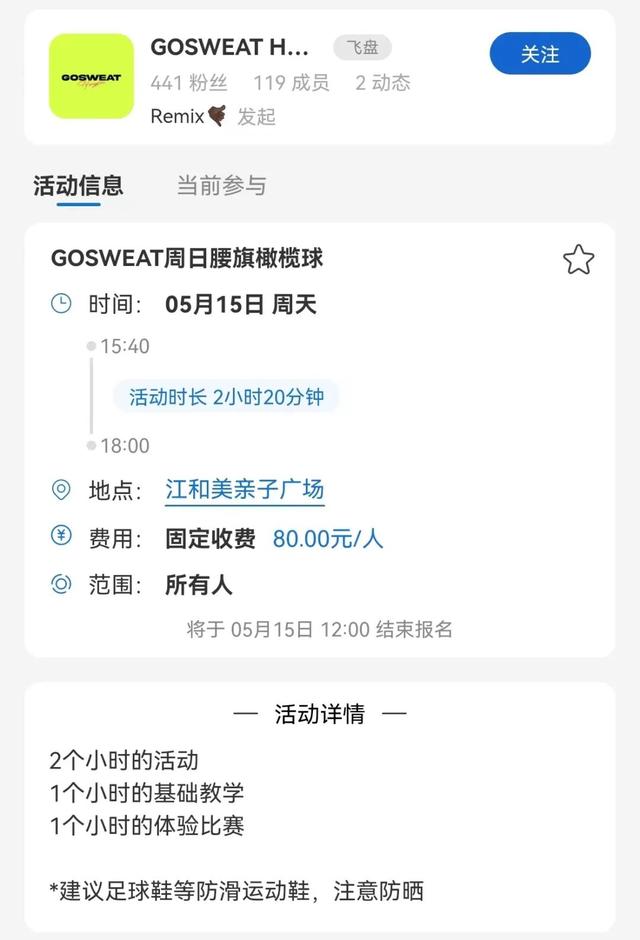
Task: Switch to the 当前参与 tab
Action: pos(221,185)
